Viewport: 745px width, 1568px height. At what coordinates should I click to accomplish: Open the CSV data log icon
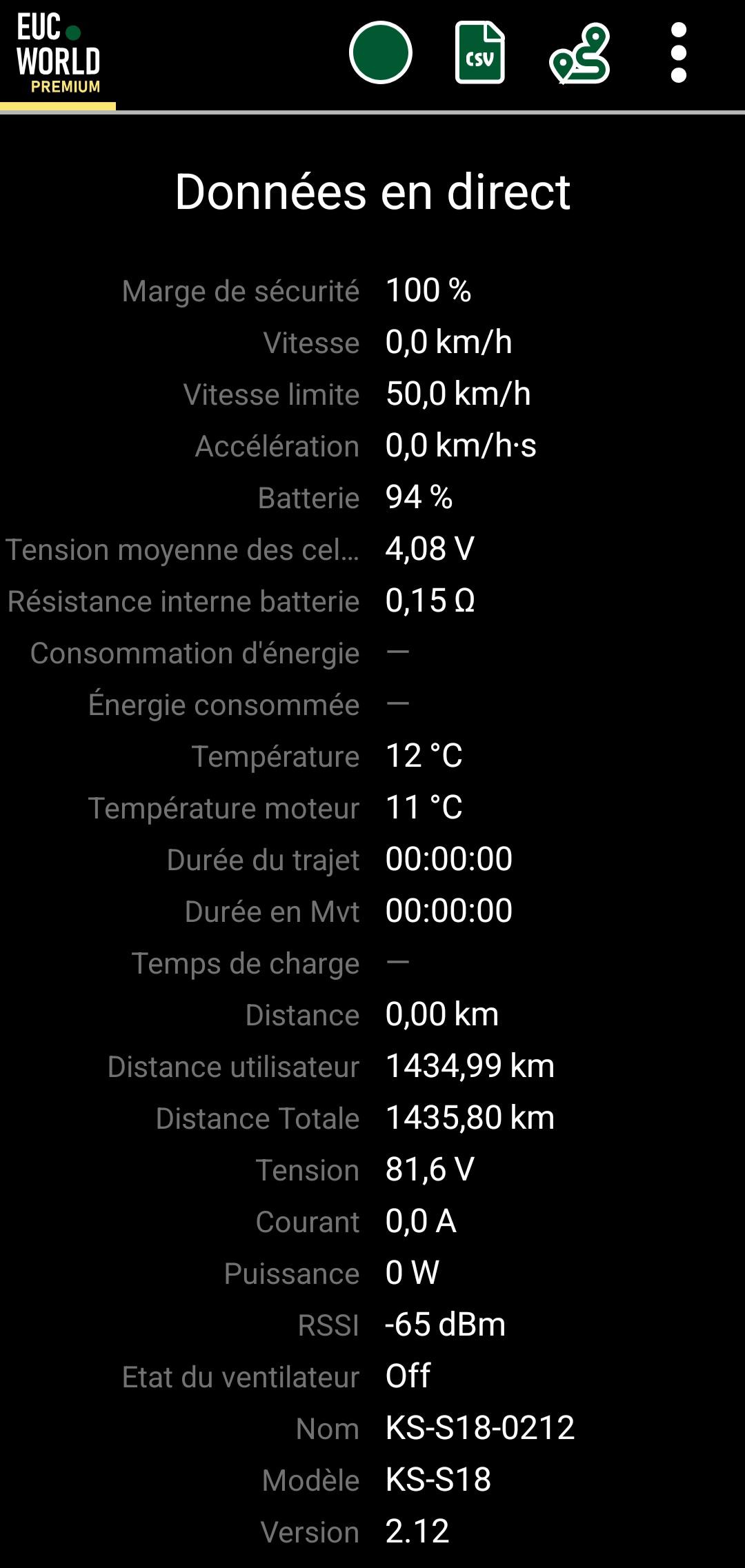pyautogui.click(x=480, y=53)
